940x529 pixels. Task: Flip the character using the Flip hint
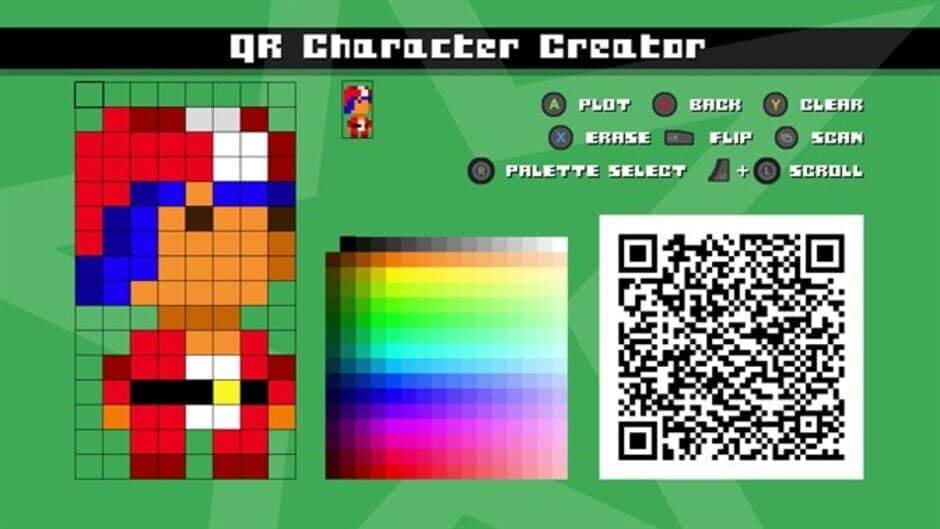(713, 137)
